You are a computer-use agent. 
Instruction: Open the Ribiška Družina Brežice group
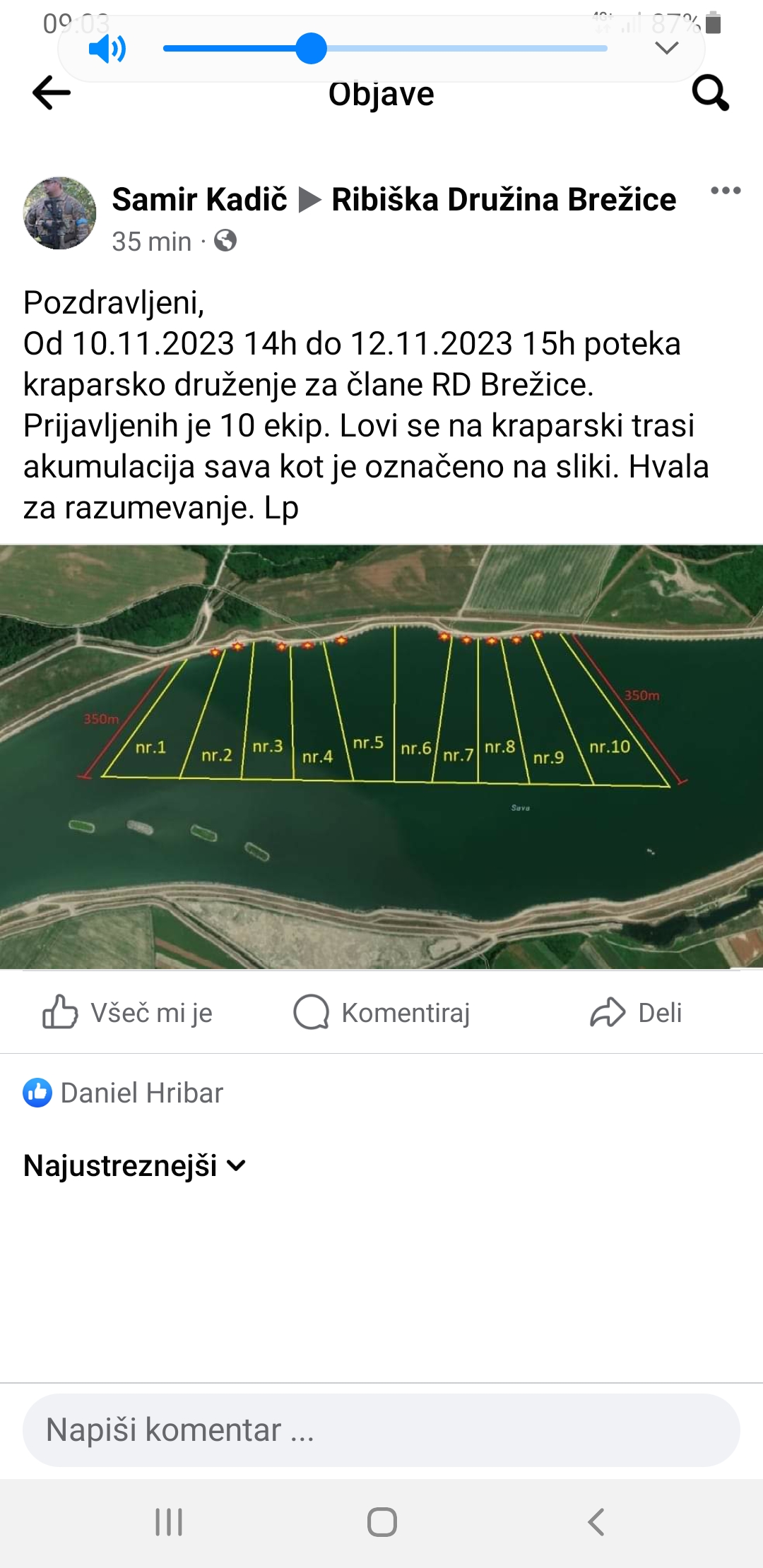point(504,200)
